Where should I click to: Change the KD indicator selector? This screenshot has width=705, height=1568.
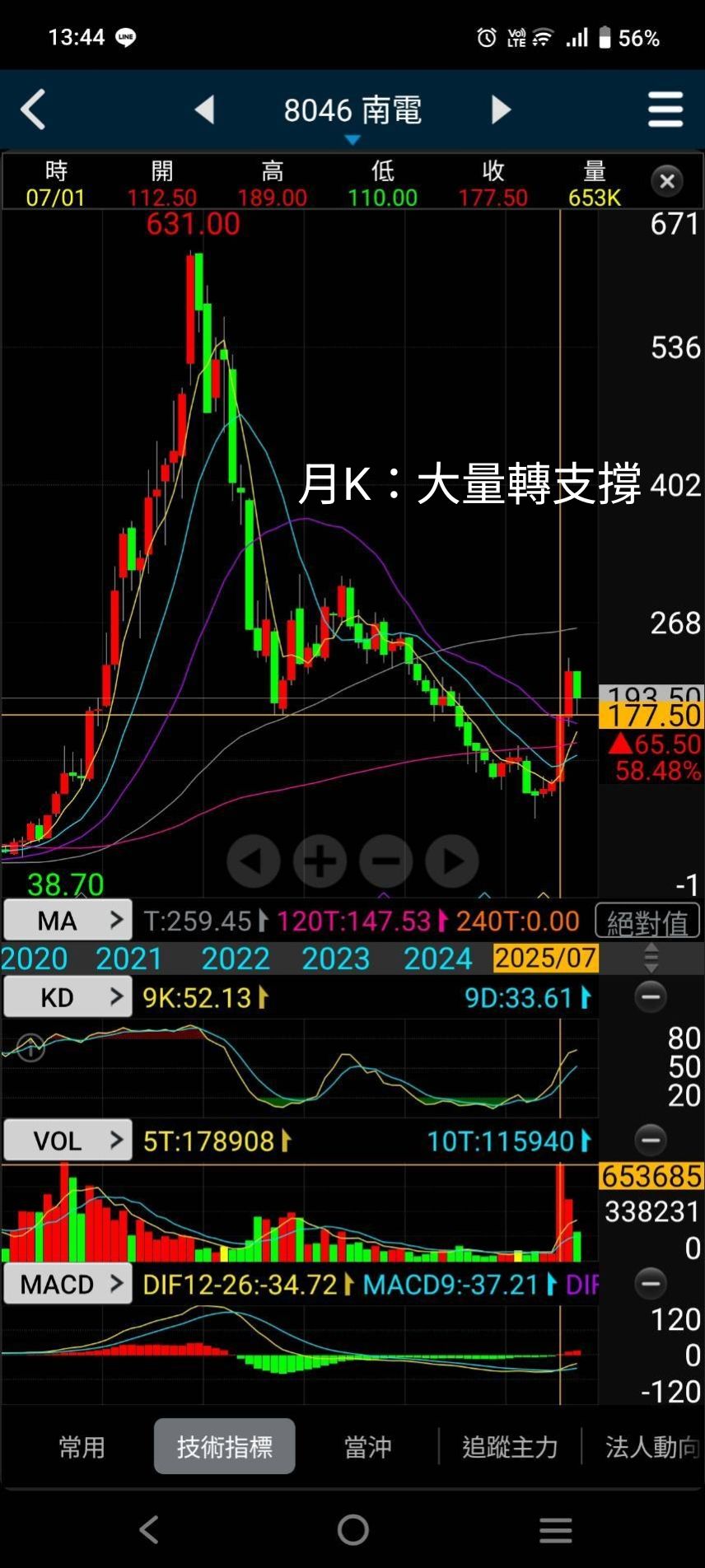tap(68, 997)
